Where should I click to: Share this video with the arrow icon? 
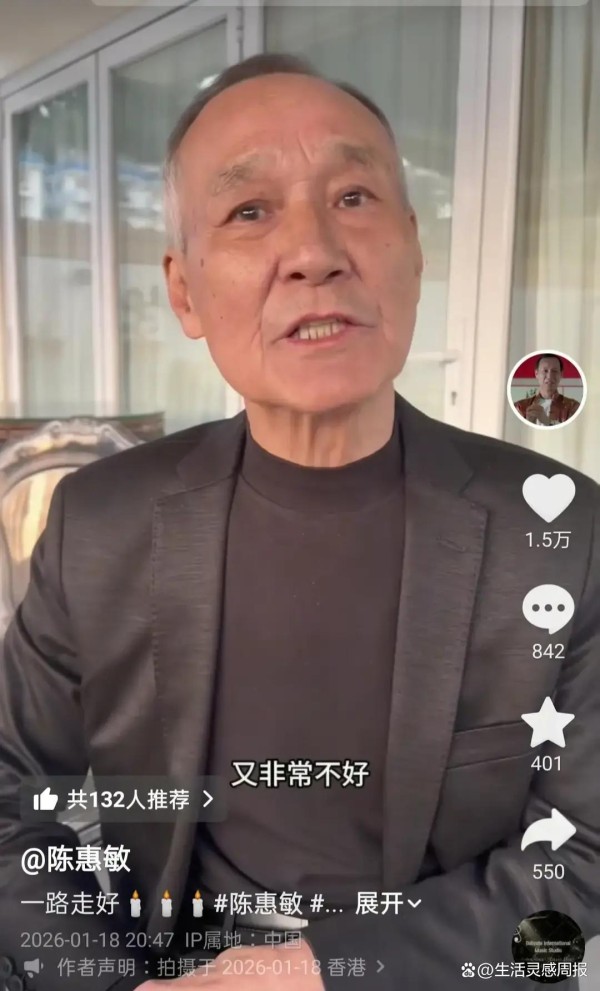[x=548, y=831]
